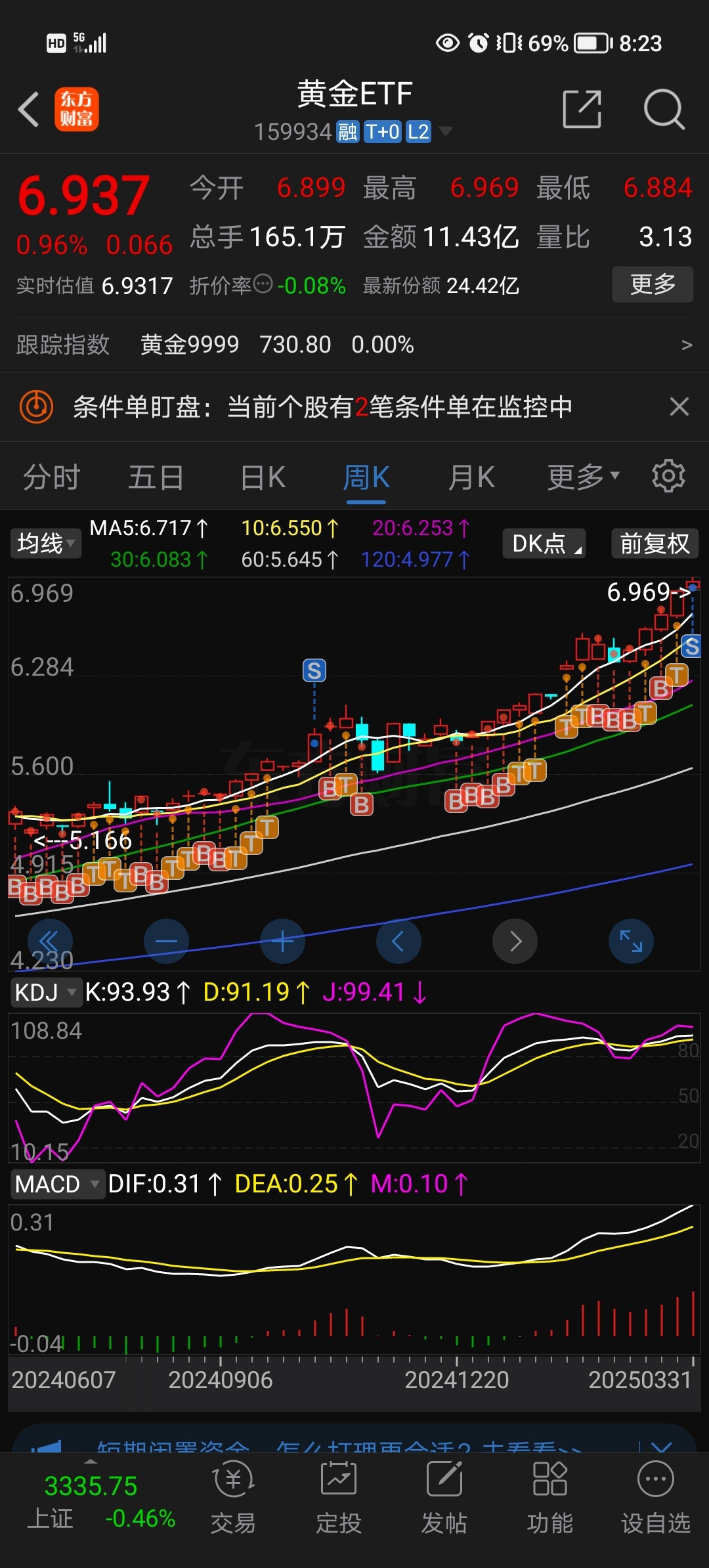
Task: Open the share icon beside search
Action: tap(581, 110)
